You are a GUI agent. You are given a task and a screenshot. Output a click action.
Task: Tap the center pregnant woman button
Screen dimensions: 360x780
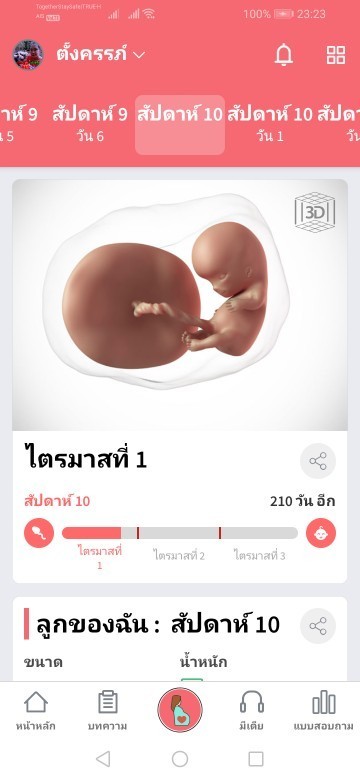180,710
